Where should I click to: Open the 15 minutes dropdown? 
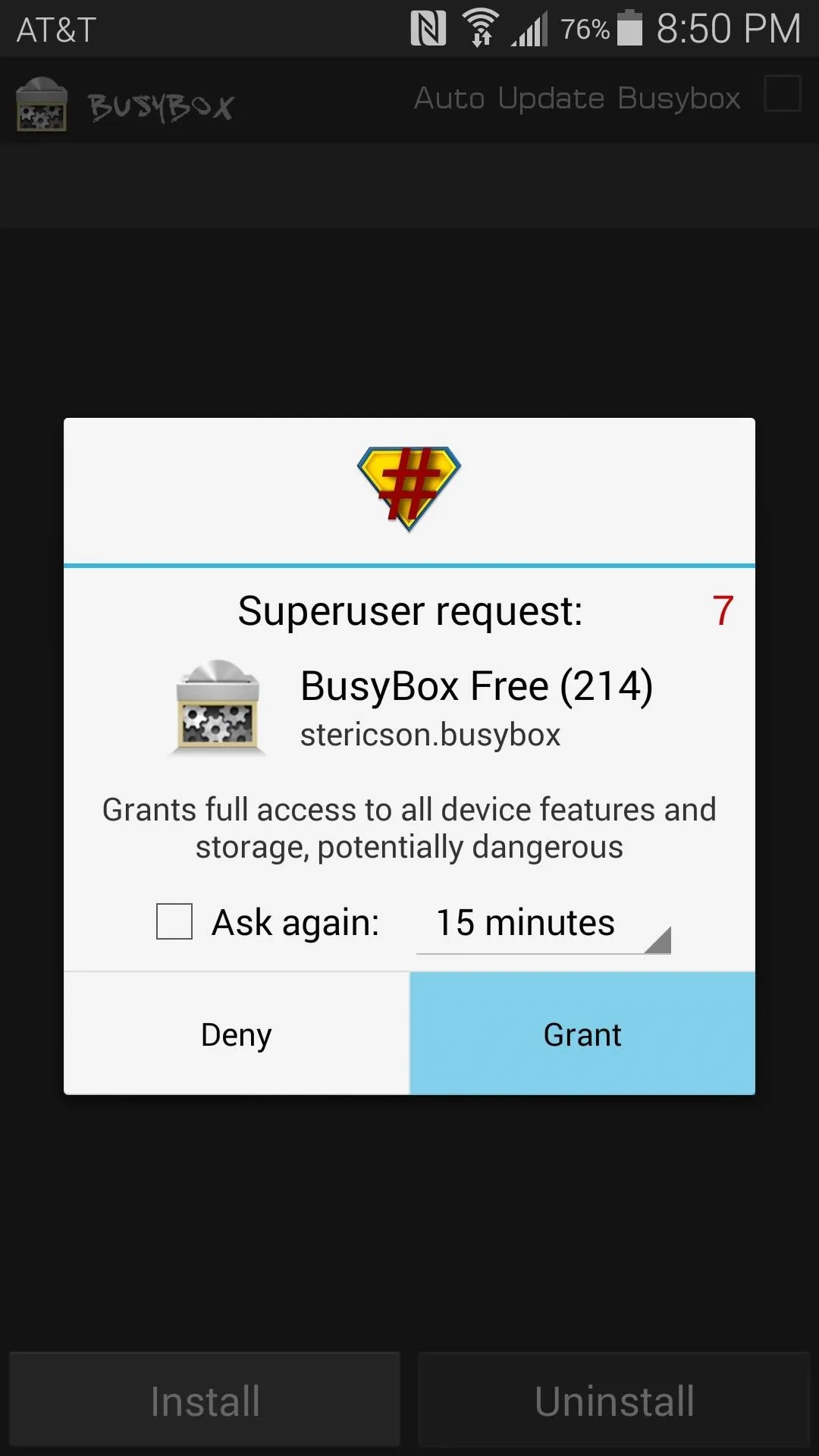[544, 924]
